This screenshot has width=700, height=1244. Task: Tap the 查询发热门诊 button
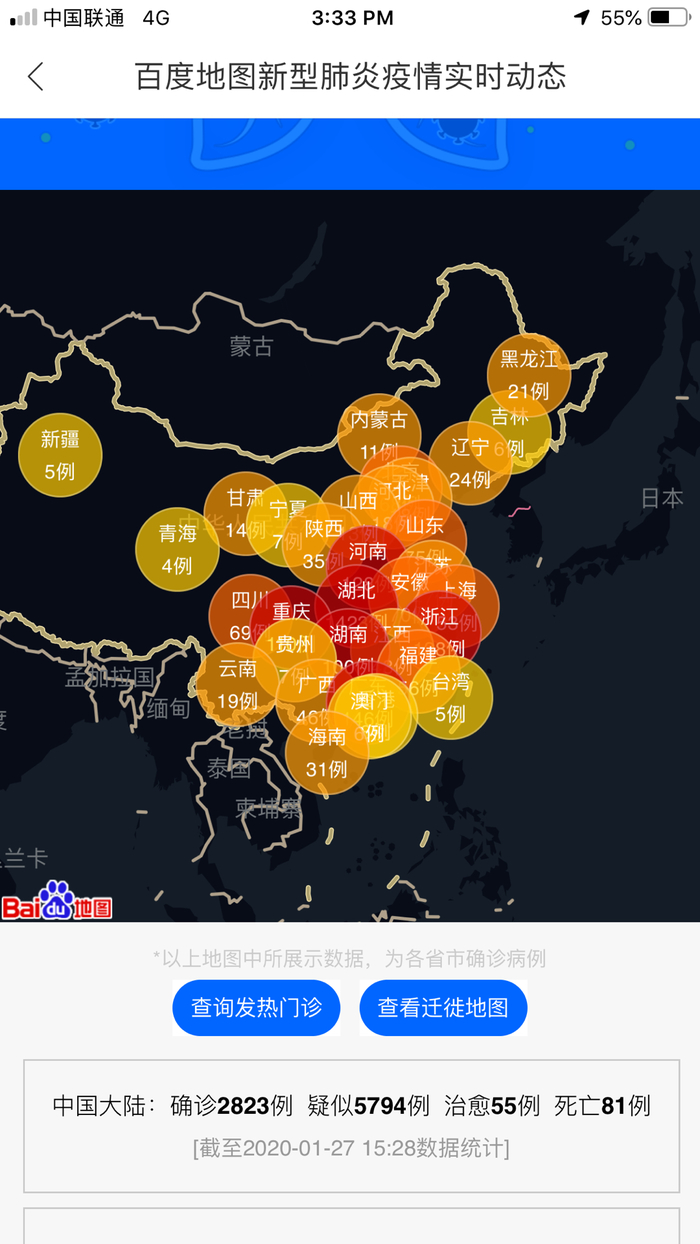(256, 1007)
